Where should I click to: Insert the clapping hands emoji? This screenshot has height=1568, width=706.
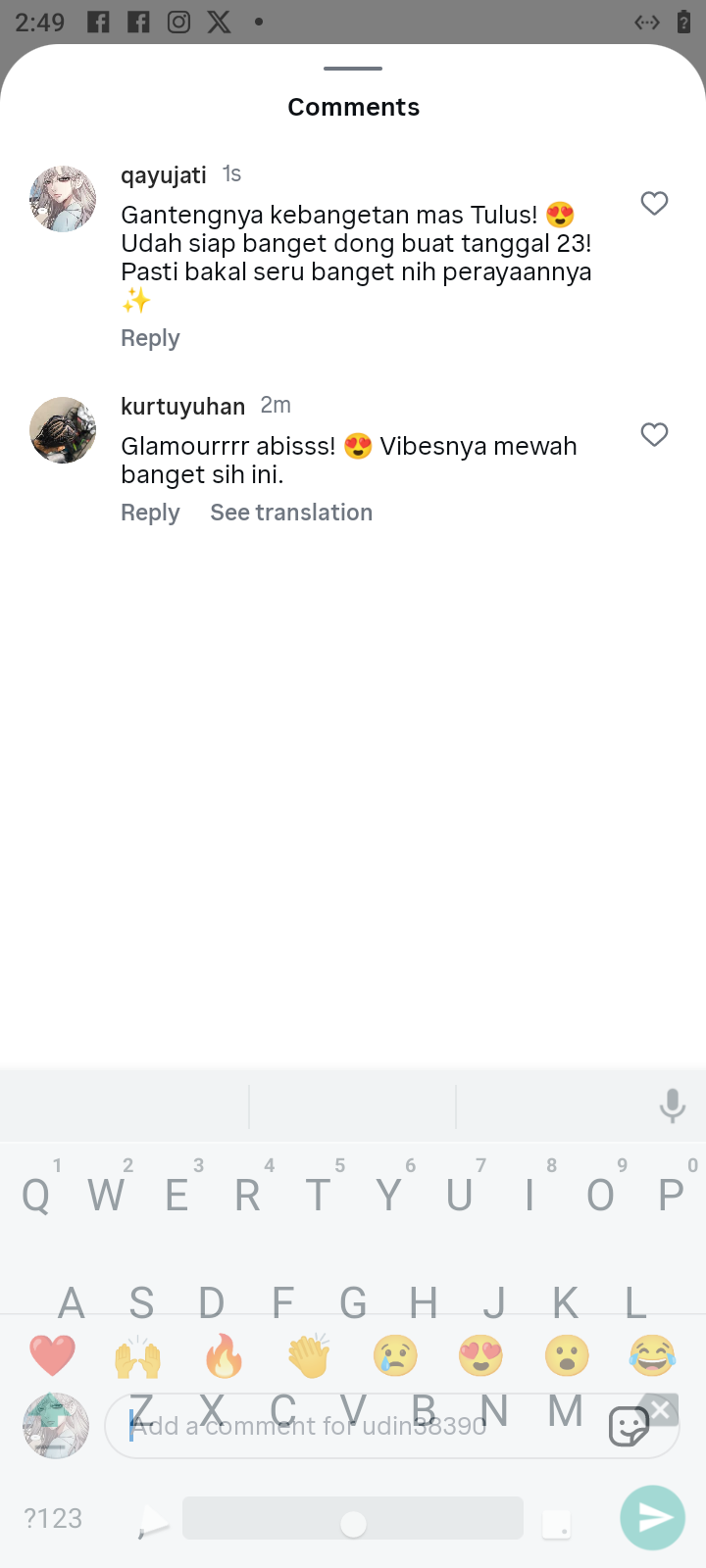309,1356
